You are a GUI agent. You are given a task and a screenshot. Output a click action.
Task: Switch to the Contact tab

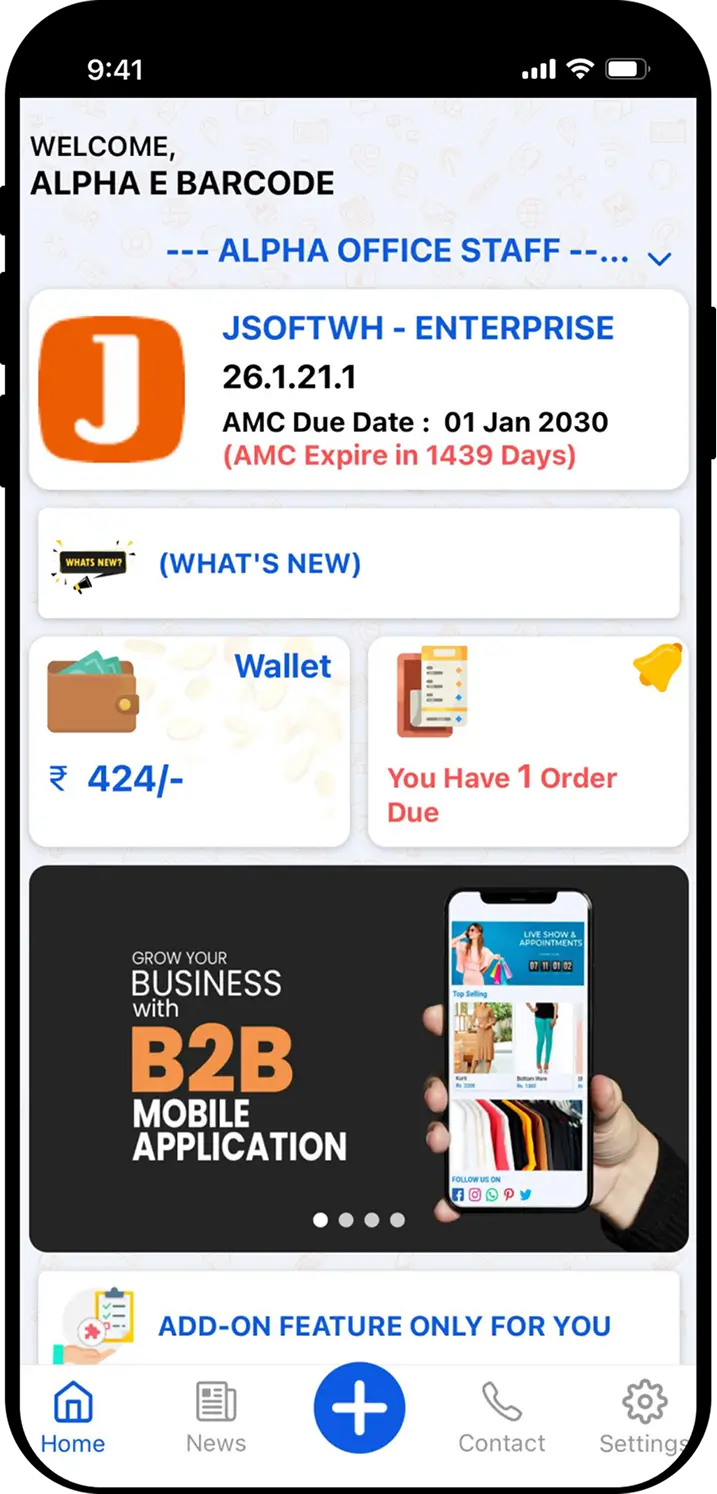[501, 1417]
